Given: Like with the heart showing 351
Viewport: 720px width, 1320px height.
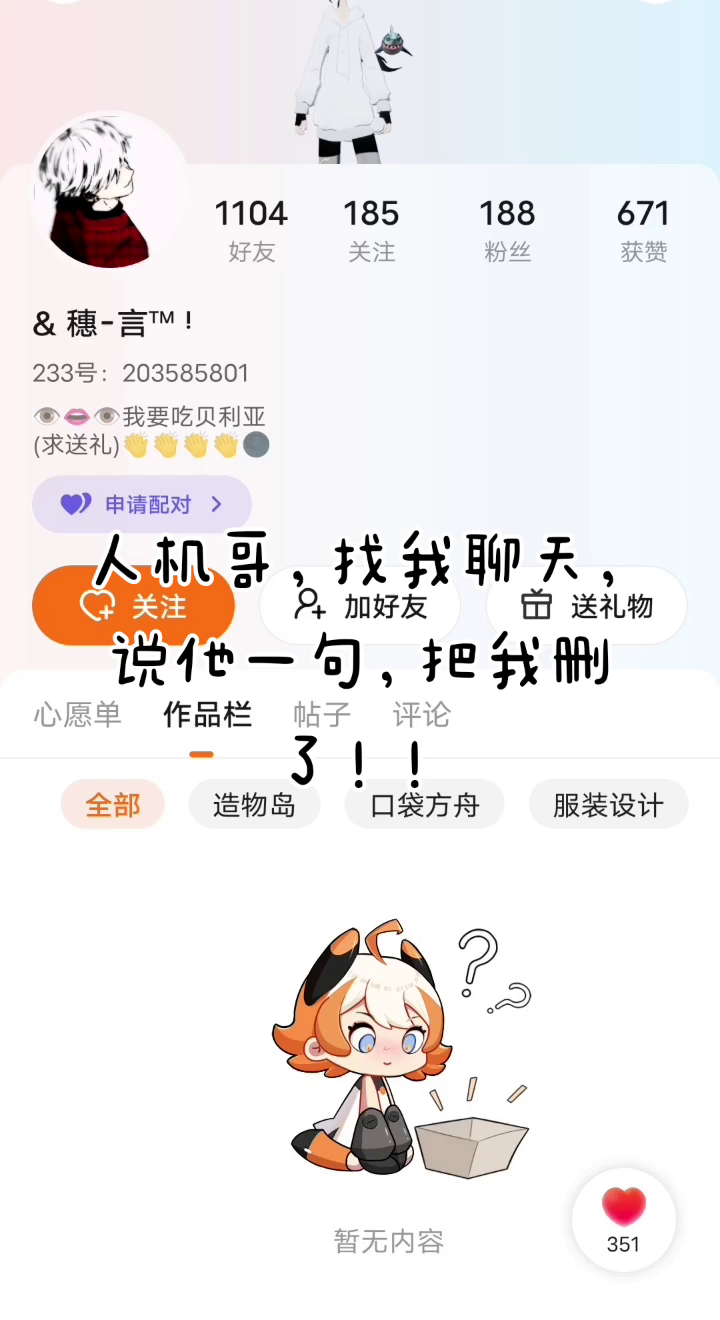Looking at the screenshot, I should (624, 1218).
